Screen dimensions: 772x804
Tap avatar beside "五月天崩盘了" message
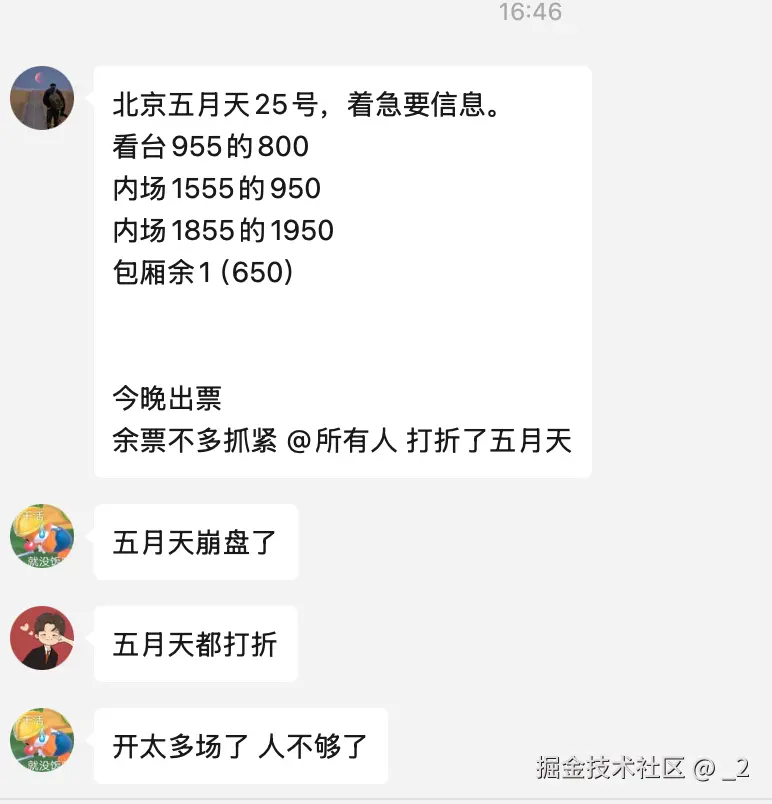42,536
